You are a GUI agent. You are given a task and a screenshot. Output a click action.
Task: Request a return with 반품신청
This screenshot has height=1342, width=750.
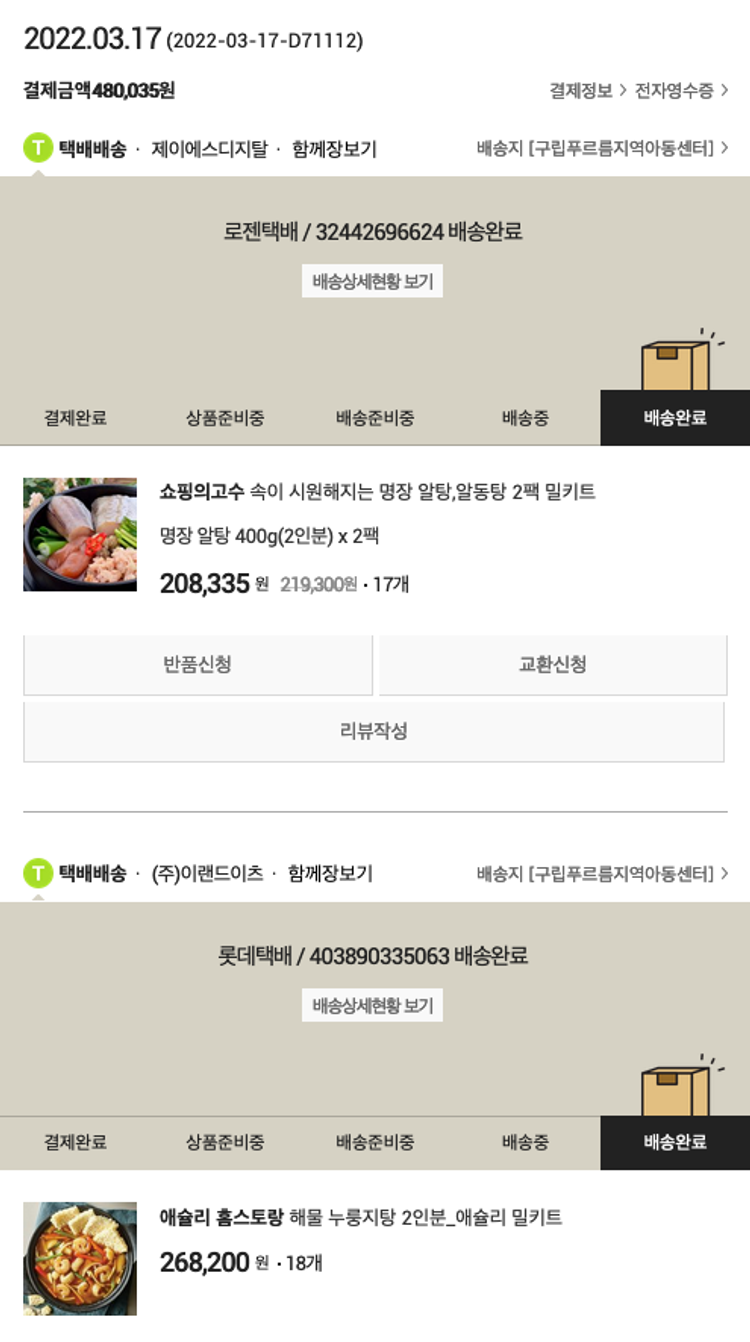pyautogui.click(x=198, y=665)
